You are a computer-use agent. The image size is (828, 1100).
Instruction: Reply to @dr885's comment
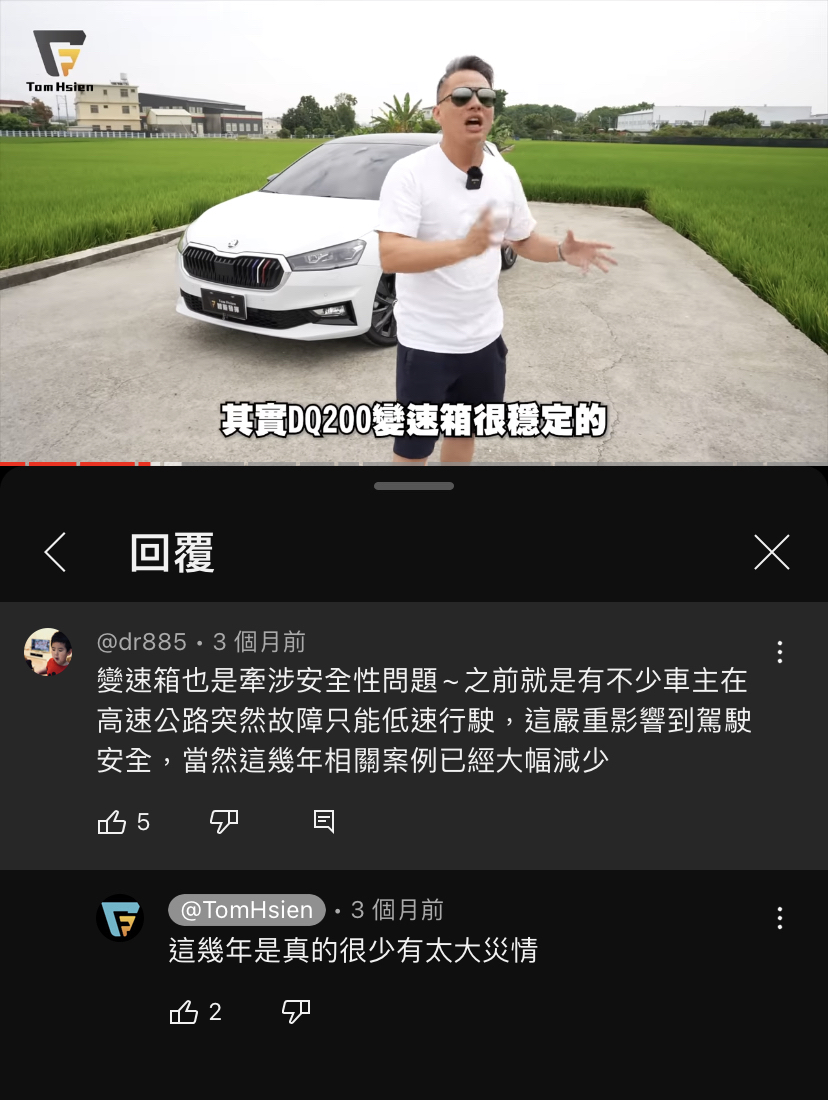[x=324, y=822]
